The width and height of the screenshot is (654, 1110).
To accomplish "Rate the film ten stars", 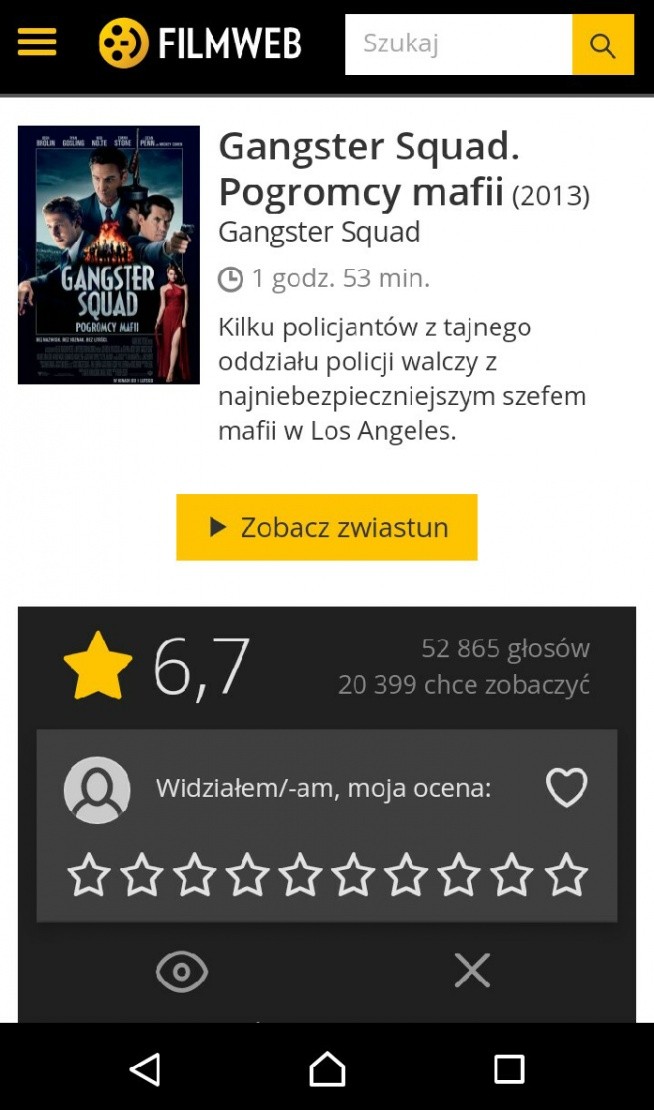I will tap(566, 875).
